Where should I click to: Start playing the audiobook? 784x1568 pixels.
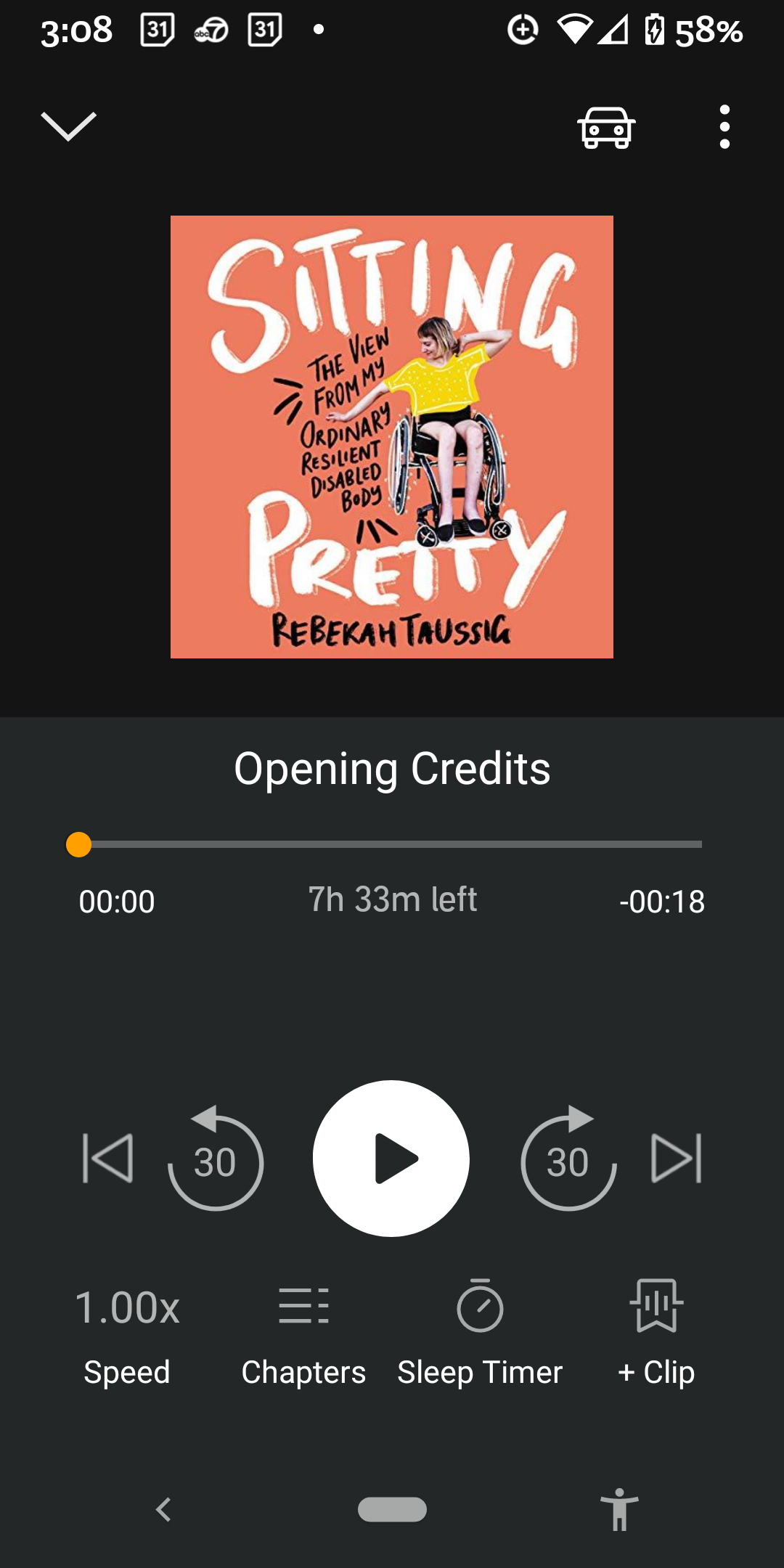pos(391,1159)
